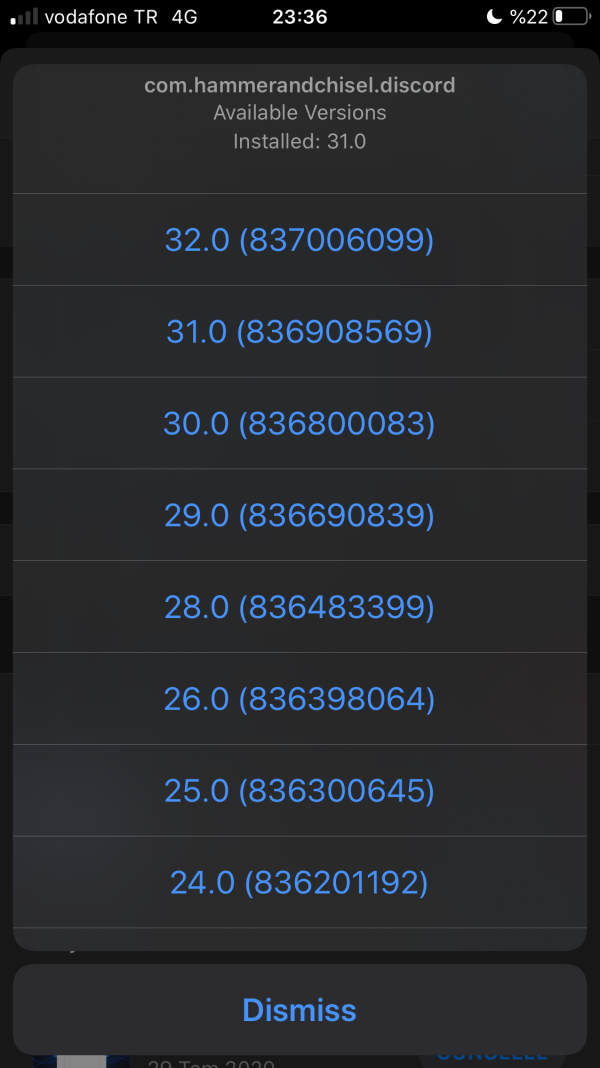Pick version 25.0 (836300645)

(299, 791)
